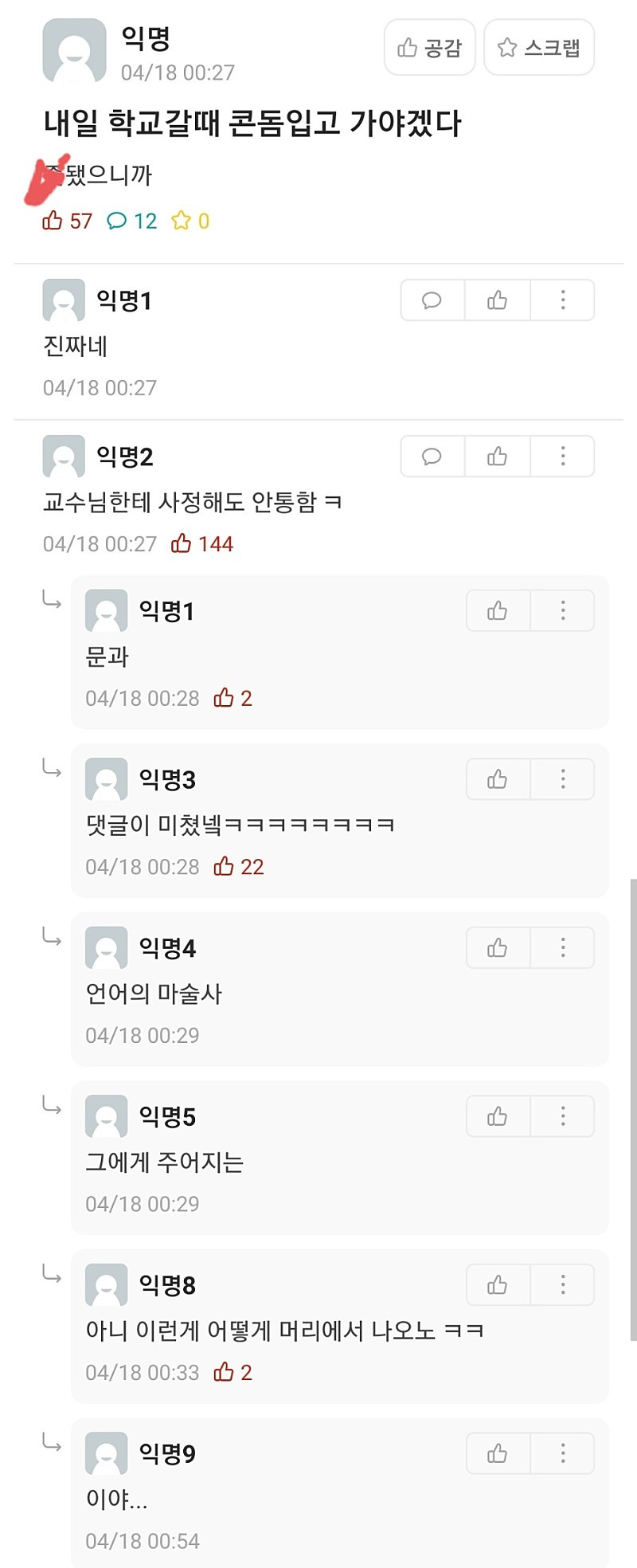The image size is (637, 1568).
Task: Reply to 익명2's comment
Action: tap(432, 457)
